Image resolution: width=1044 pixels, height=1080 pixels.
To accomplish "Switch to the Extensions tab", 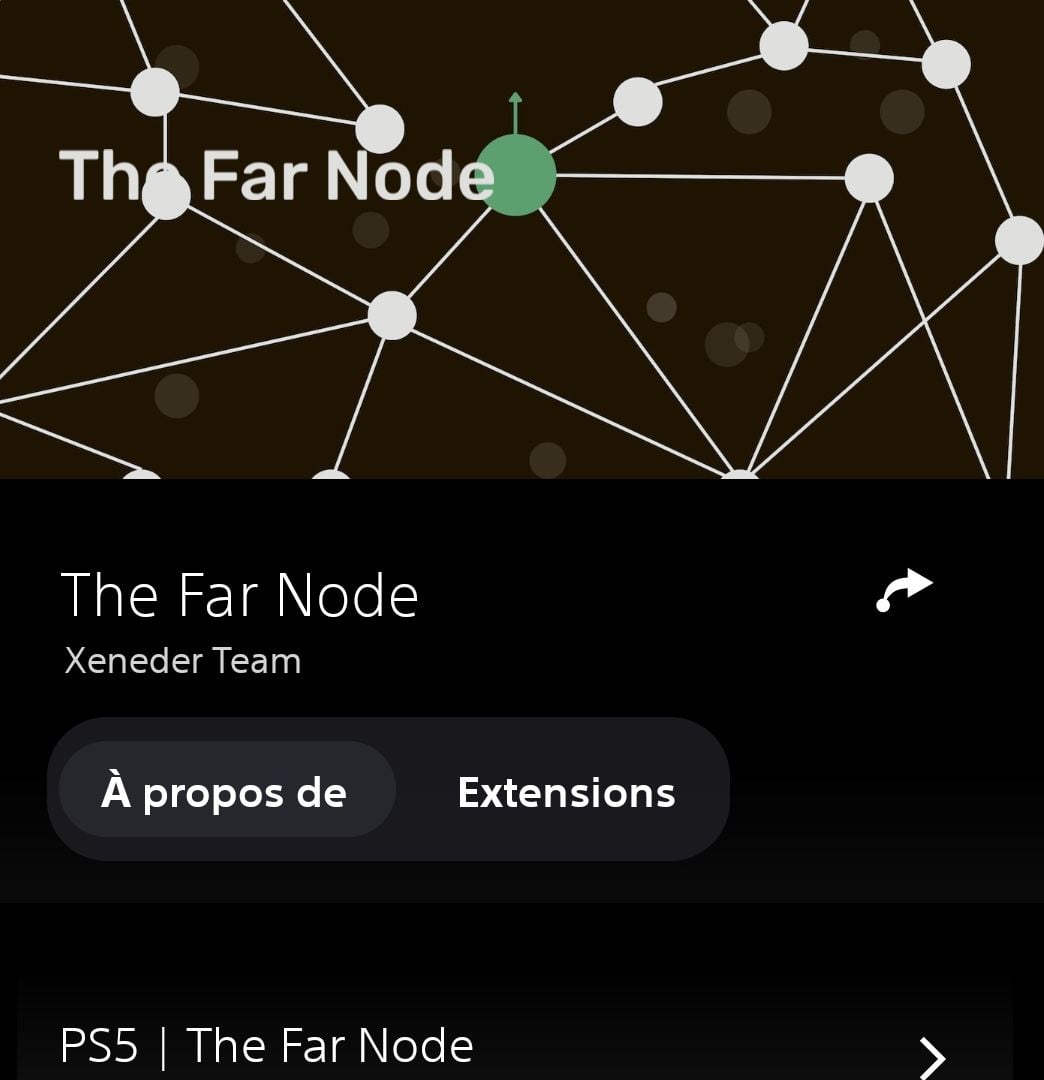I will point(566,792).
